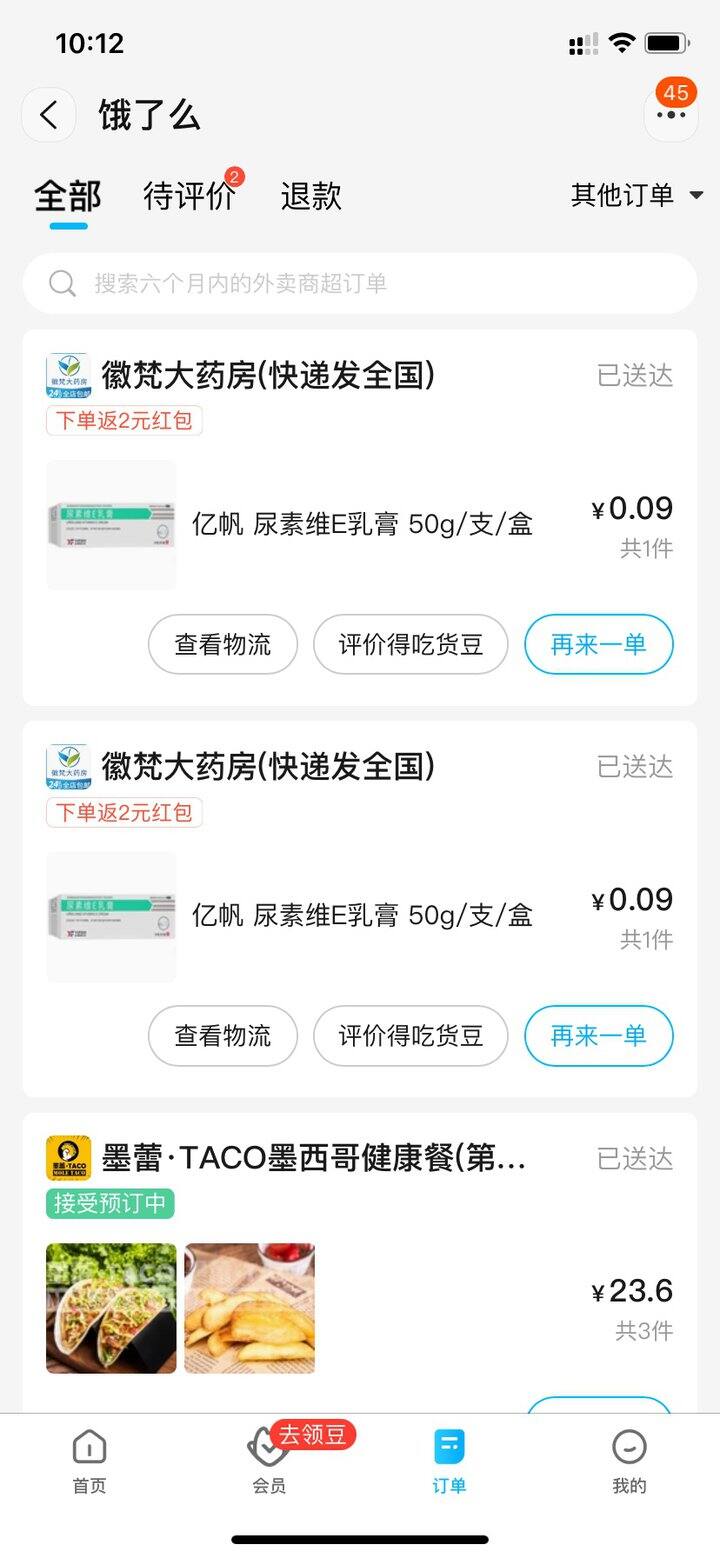The image size is (720, 1558).
Task: Tap the order search box
Action: point(360,283)
